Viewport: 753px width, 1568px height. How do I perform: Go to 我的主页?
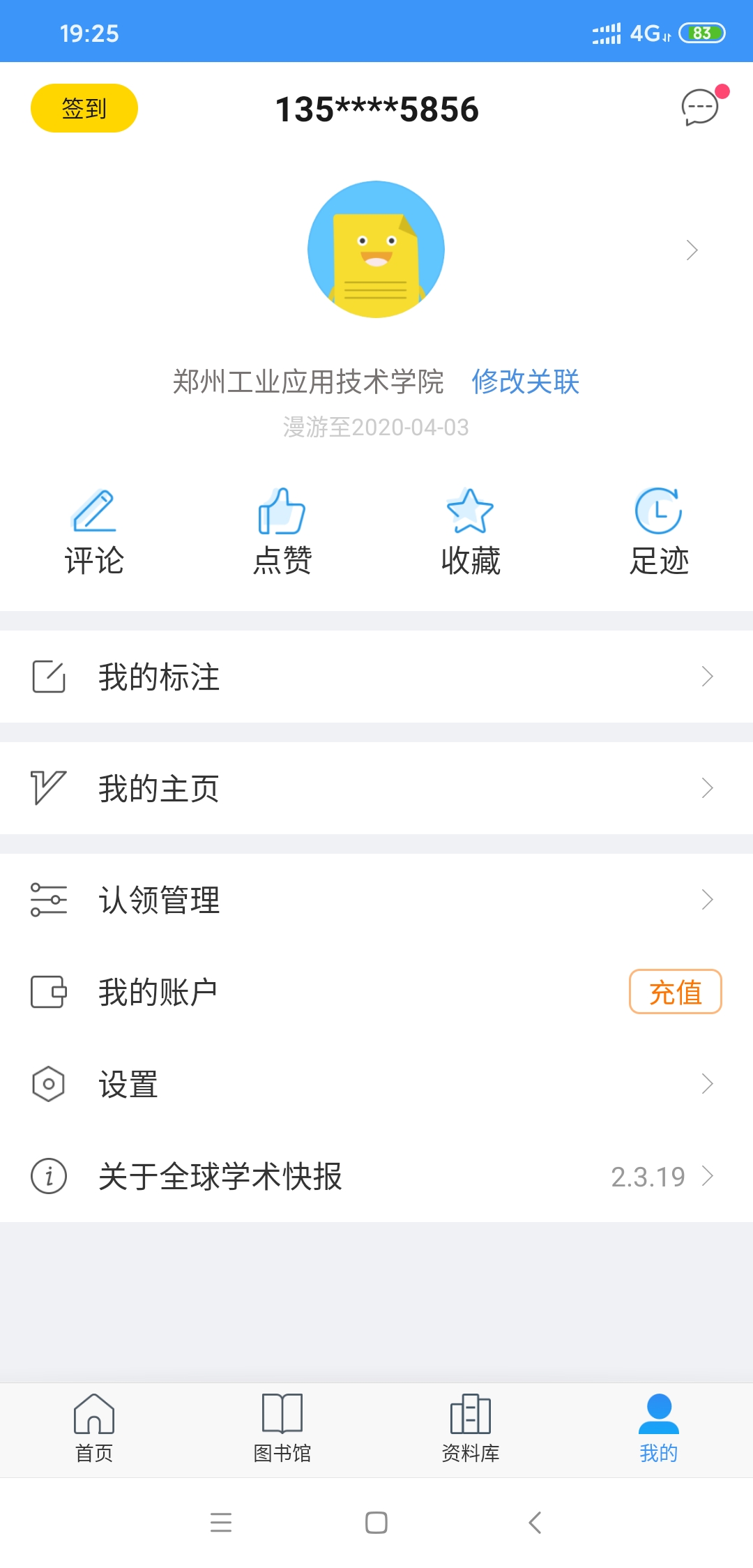(376, 788)
